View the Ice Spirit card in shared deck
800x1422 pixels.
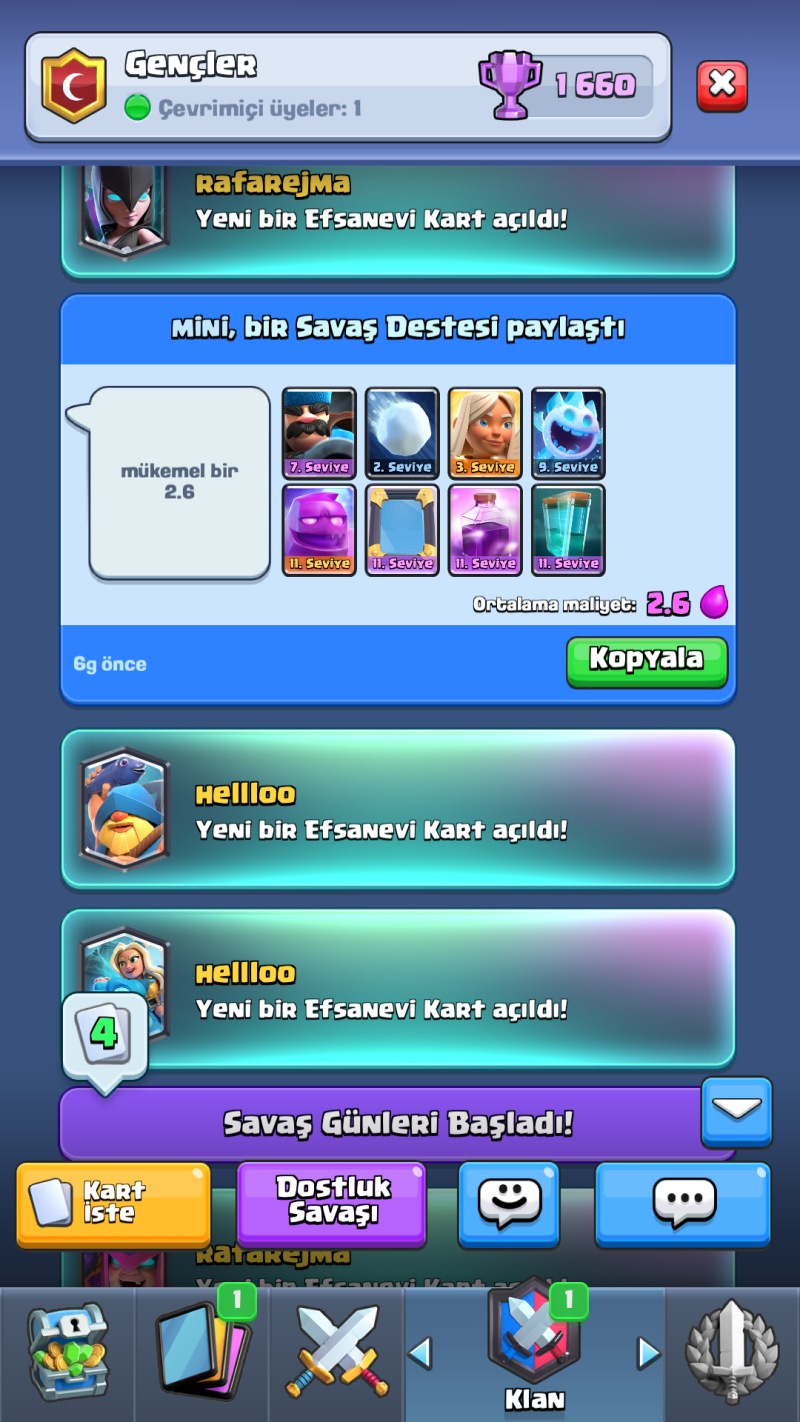(x=568, y=433)
